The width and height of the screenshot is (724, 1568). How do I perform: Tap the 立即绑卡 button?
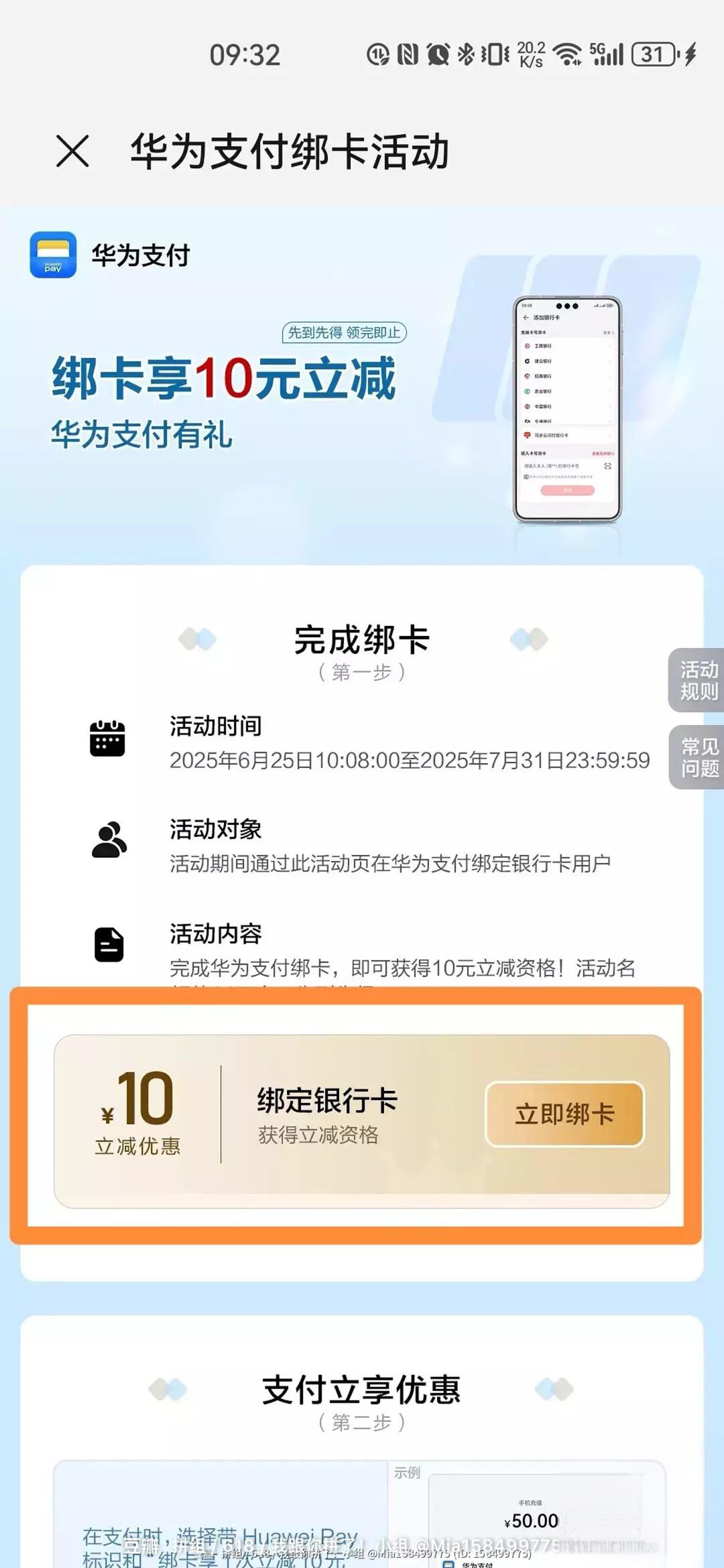click(x=564, y=1114)
